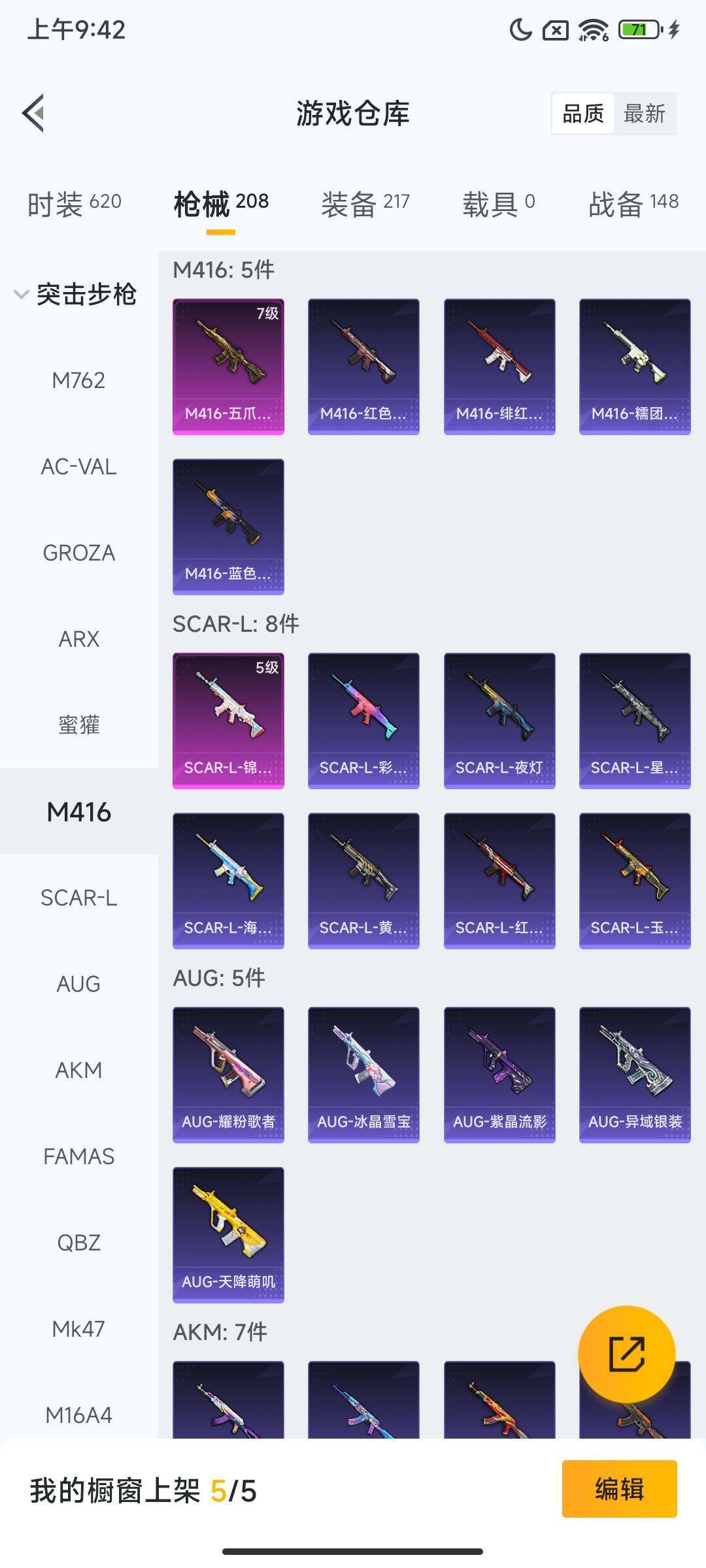
Task: Switch to the 装备 tab
Action: (365, 203)
